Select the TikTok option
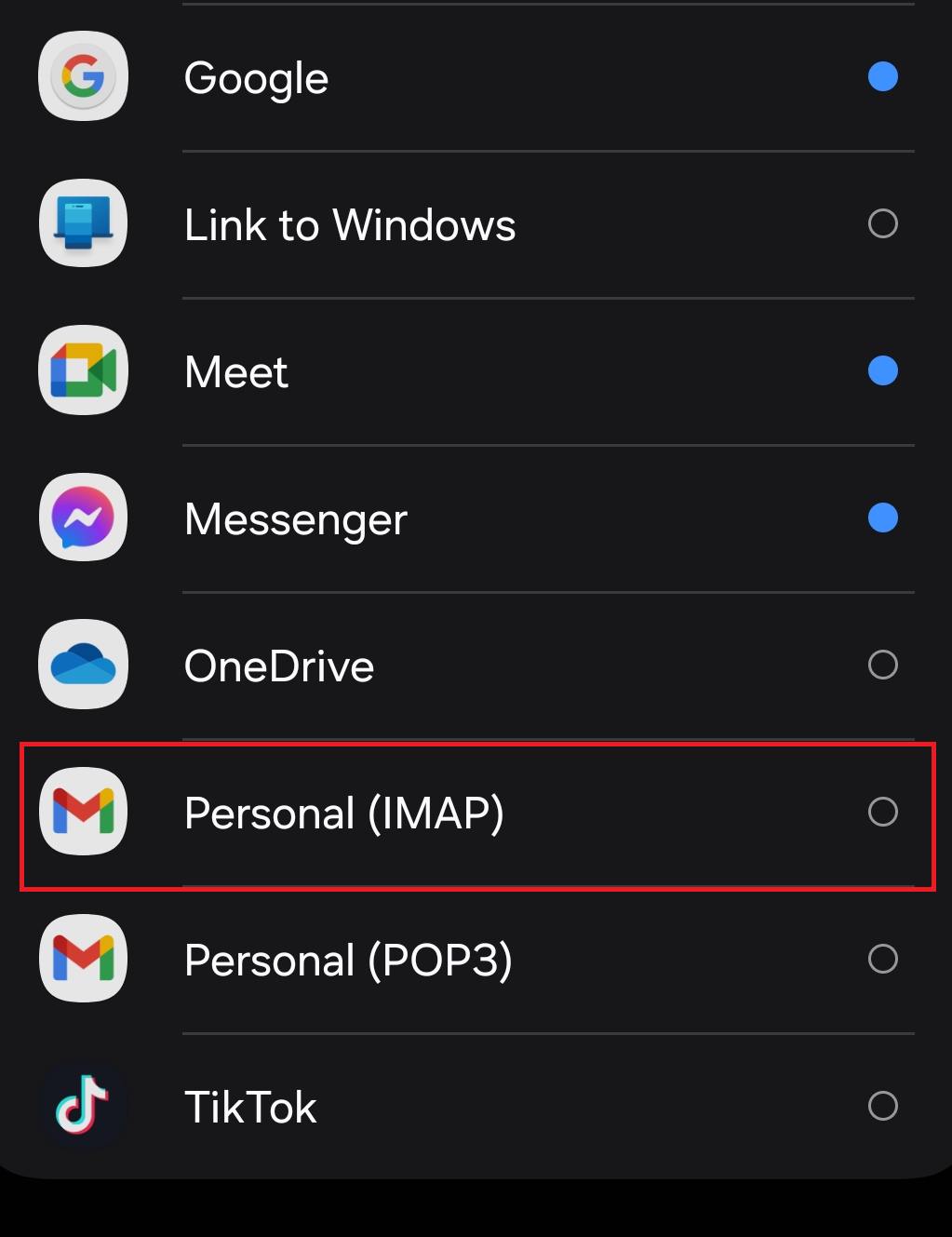 pyautogui.click(x=882, y=1106)
